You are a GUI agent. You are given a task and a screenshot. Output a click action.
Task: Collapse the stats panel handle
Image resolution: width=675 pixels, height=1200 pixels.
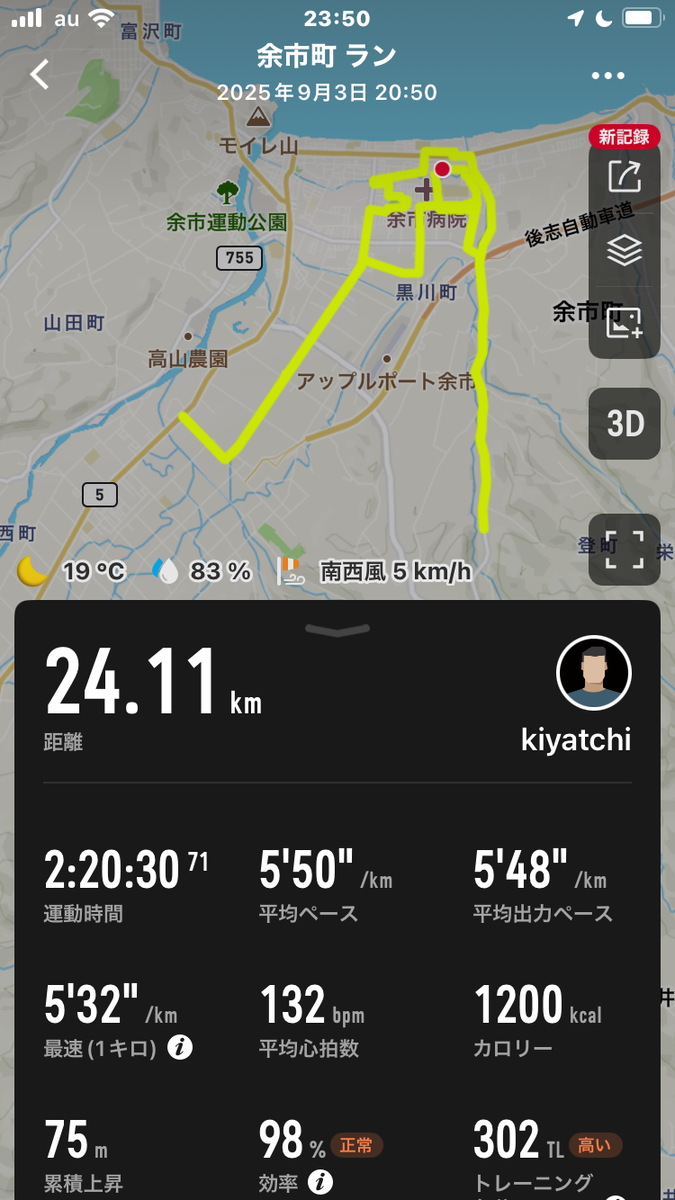click(337, 630)
